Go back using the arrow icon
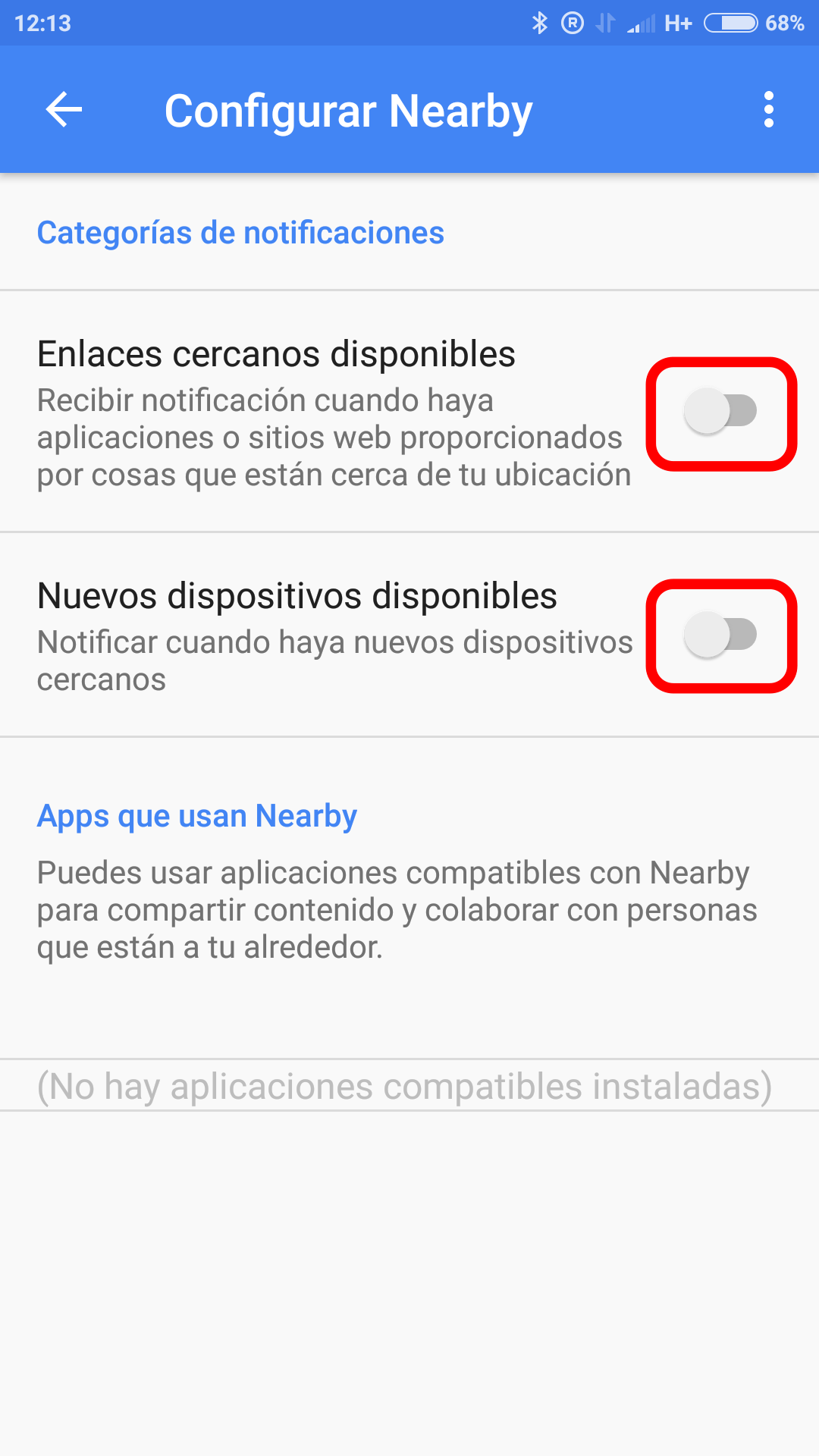Screen dimensions: 819x1456 pyautogui.click(x=64, y=110)
